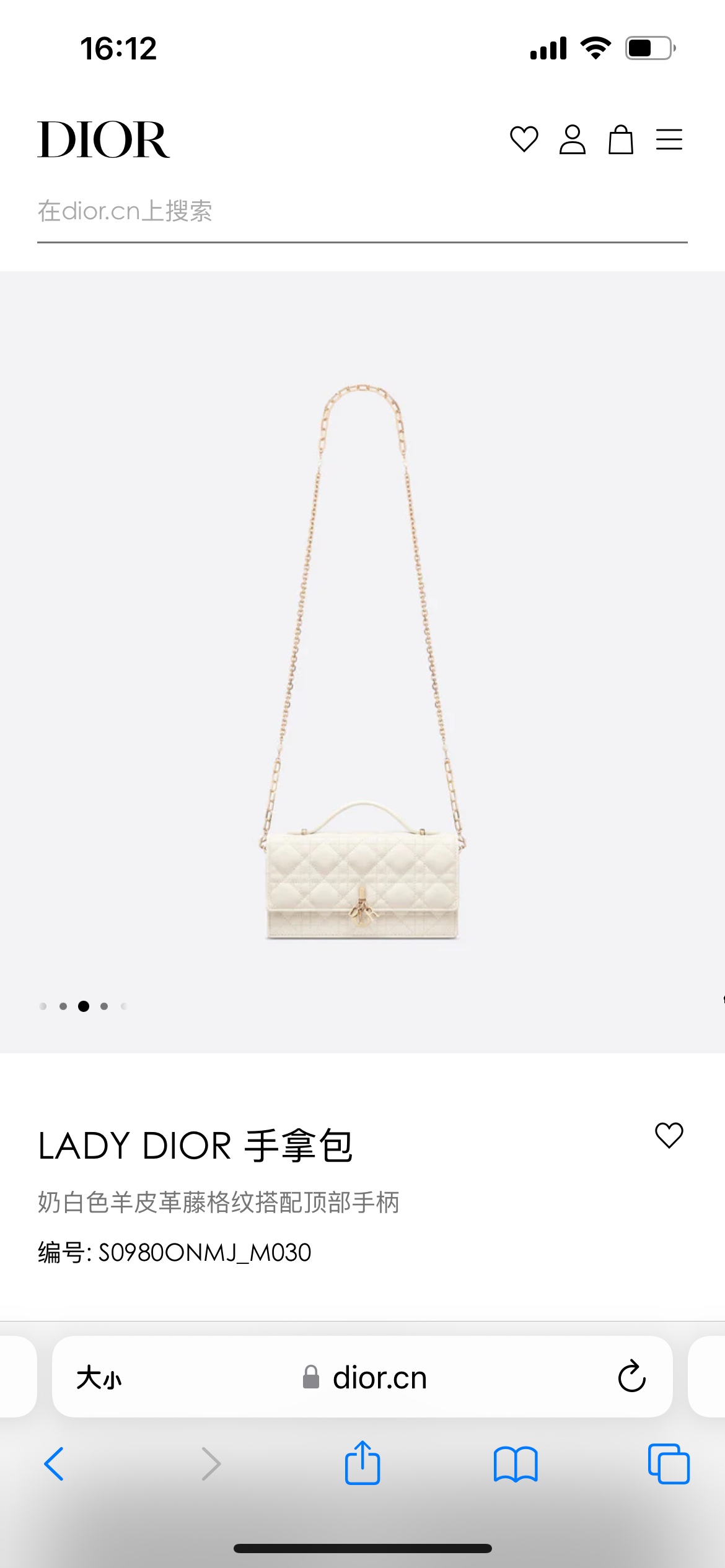
Task: Open the hamburger menu
Action: coord(669,139)
